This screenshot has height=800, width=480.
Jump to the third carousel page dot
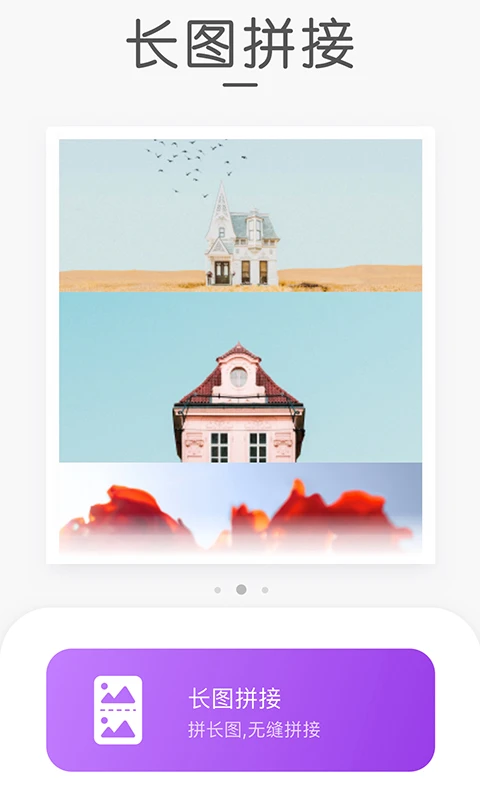coord(265,590)
